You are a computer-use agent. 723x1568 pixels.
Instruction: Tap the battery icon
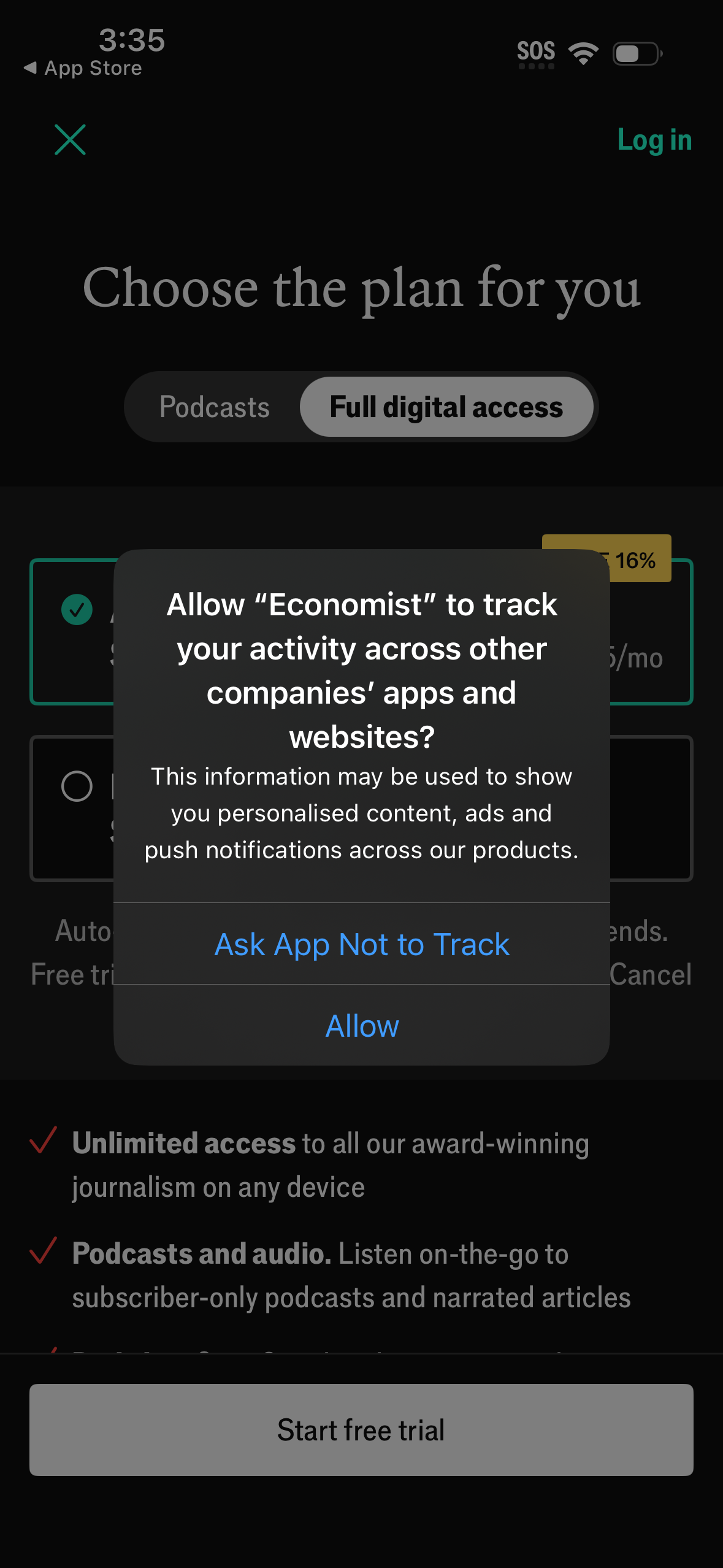(x=636, y=55)
